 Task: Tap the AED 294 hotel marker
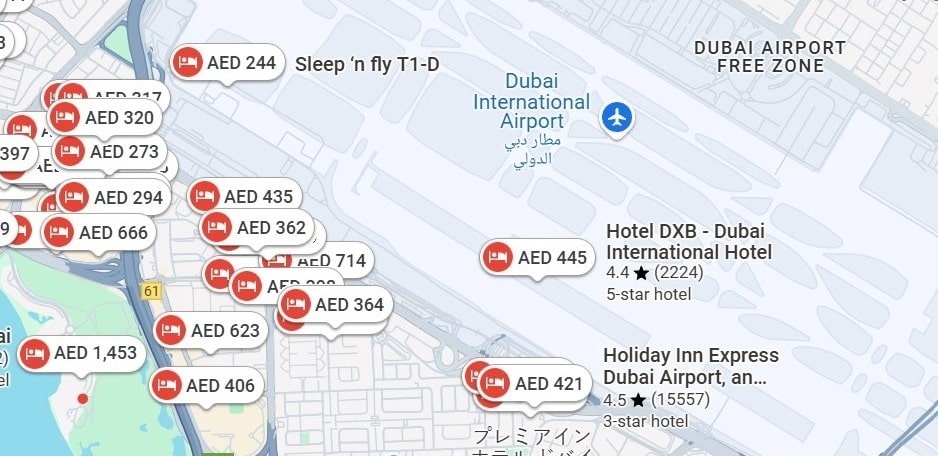(113, 198)
